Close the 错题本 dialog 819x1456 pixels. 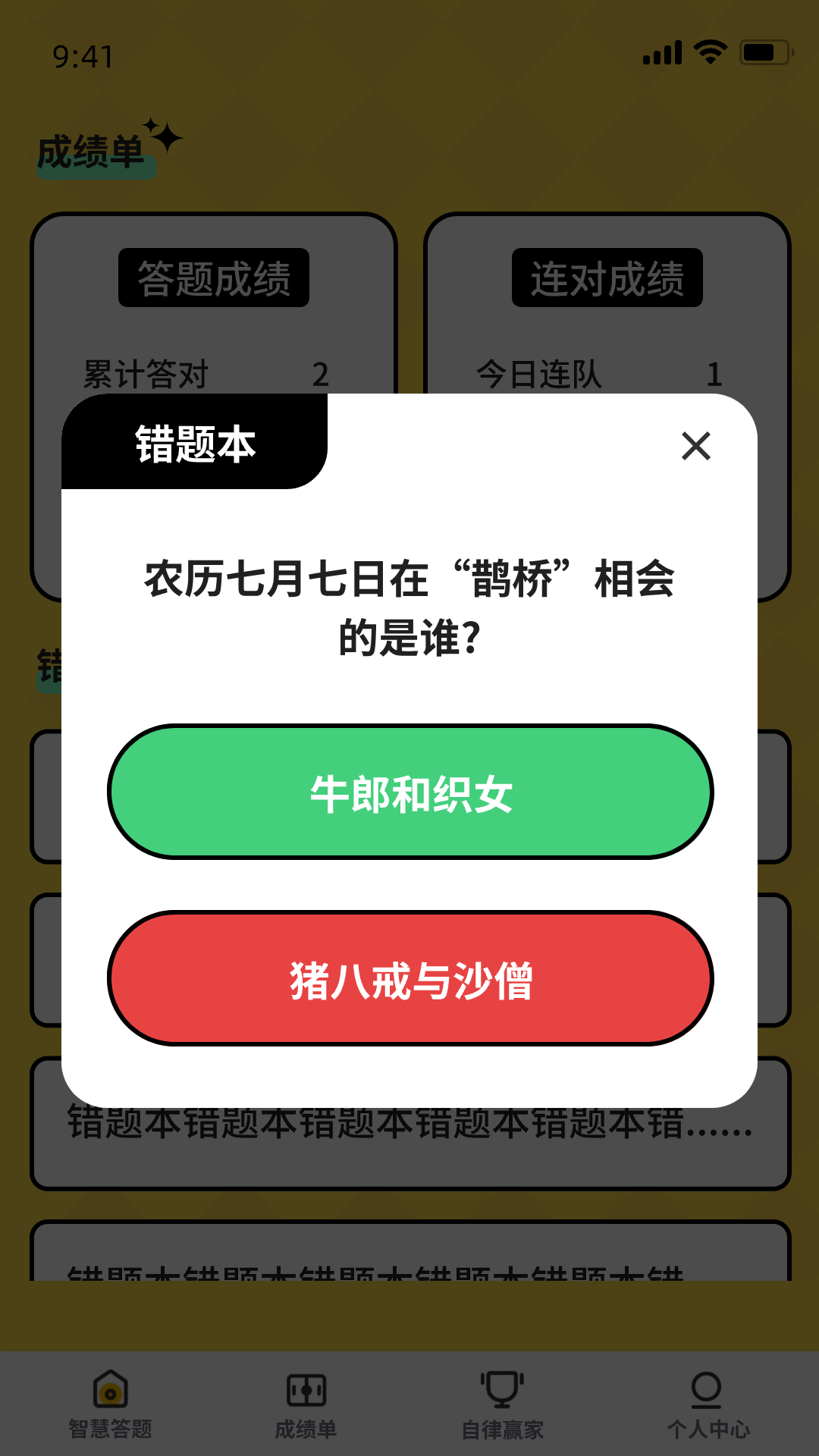[x=695, y=446]
